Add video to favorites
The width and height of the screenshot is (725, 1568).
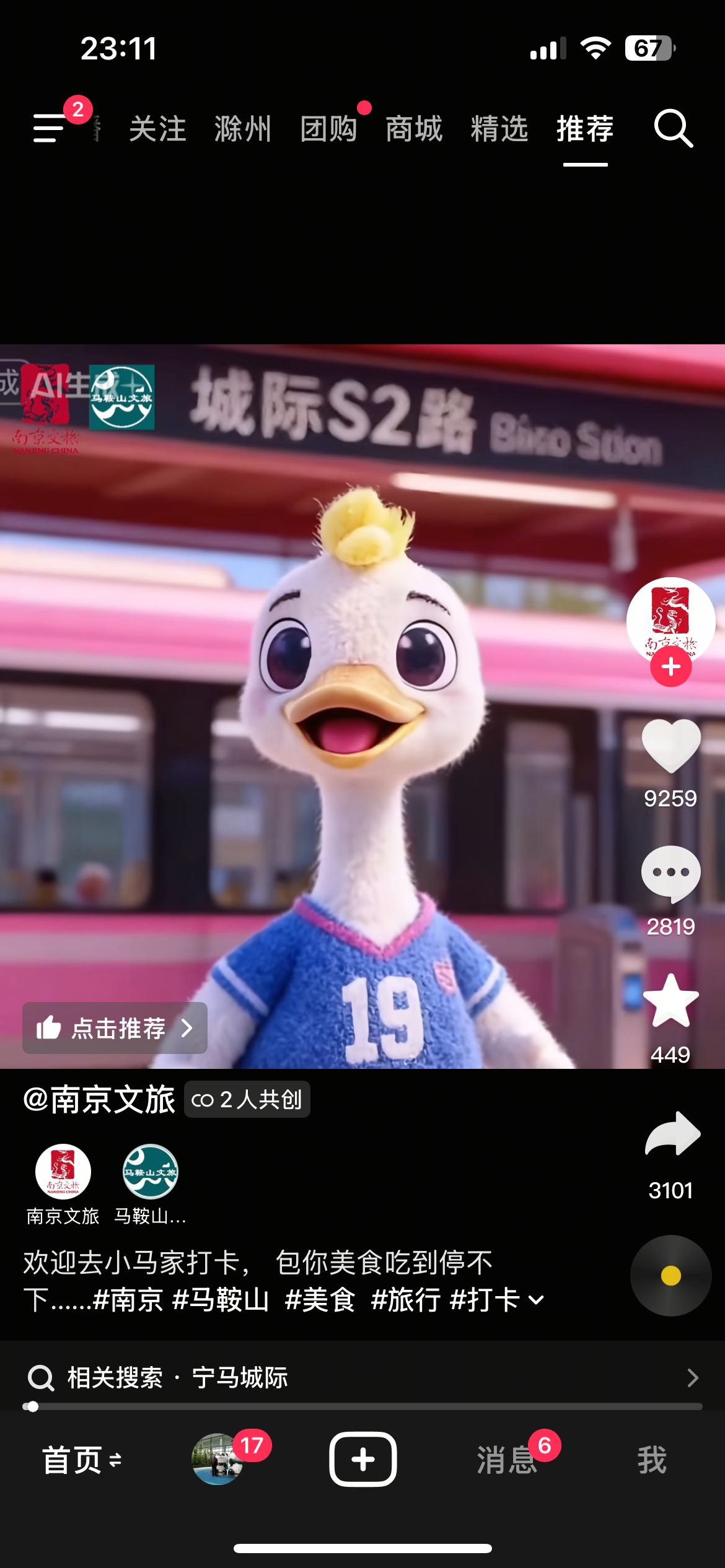[670, 1001]
